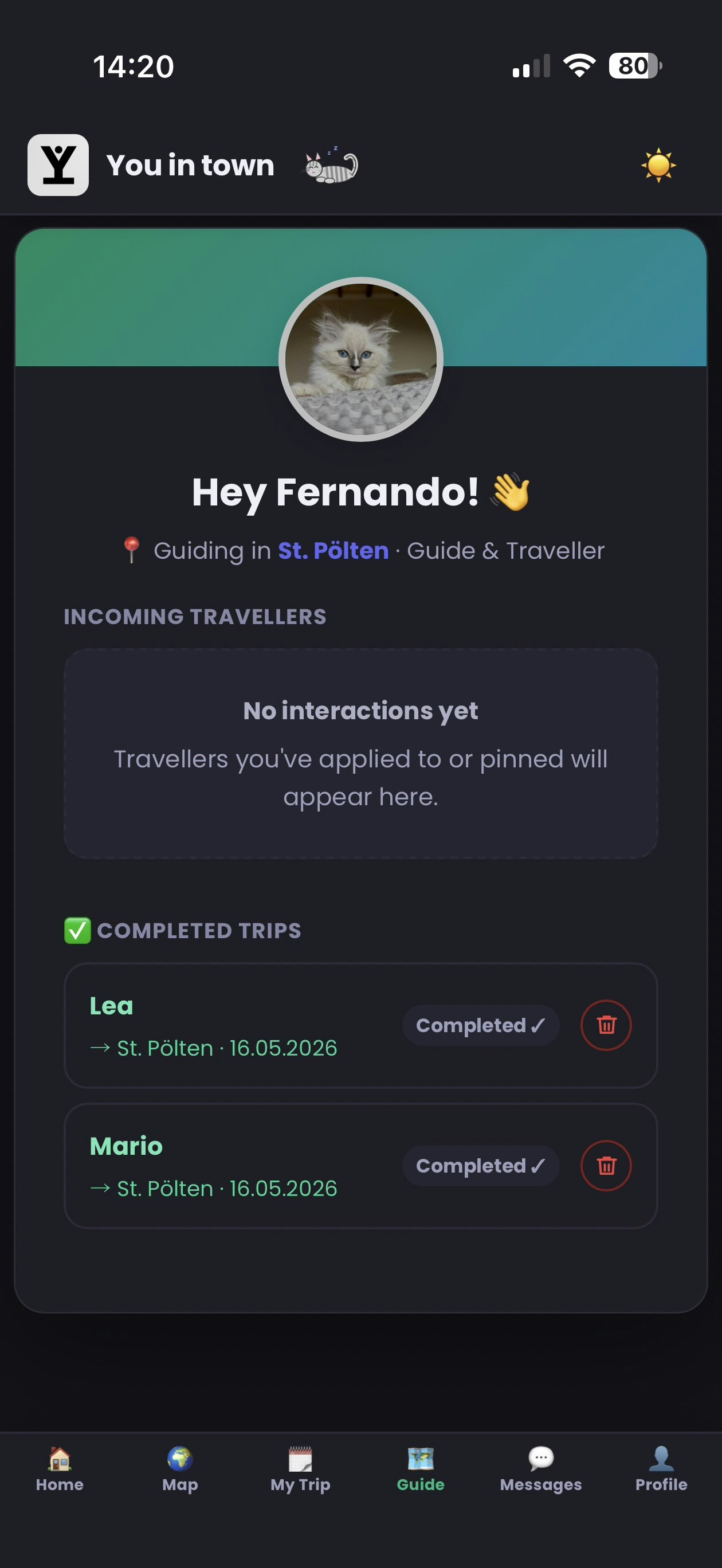Switch to the Map tab
The image size is (722, 1568).
click(180, 1469)
